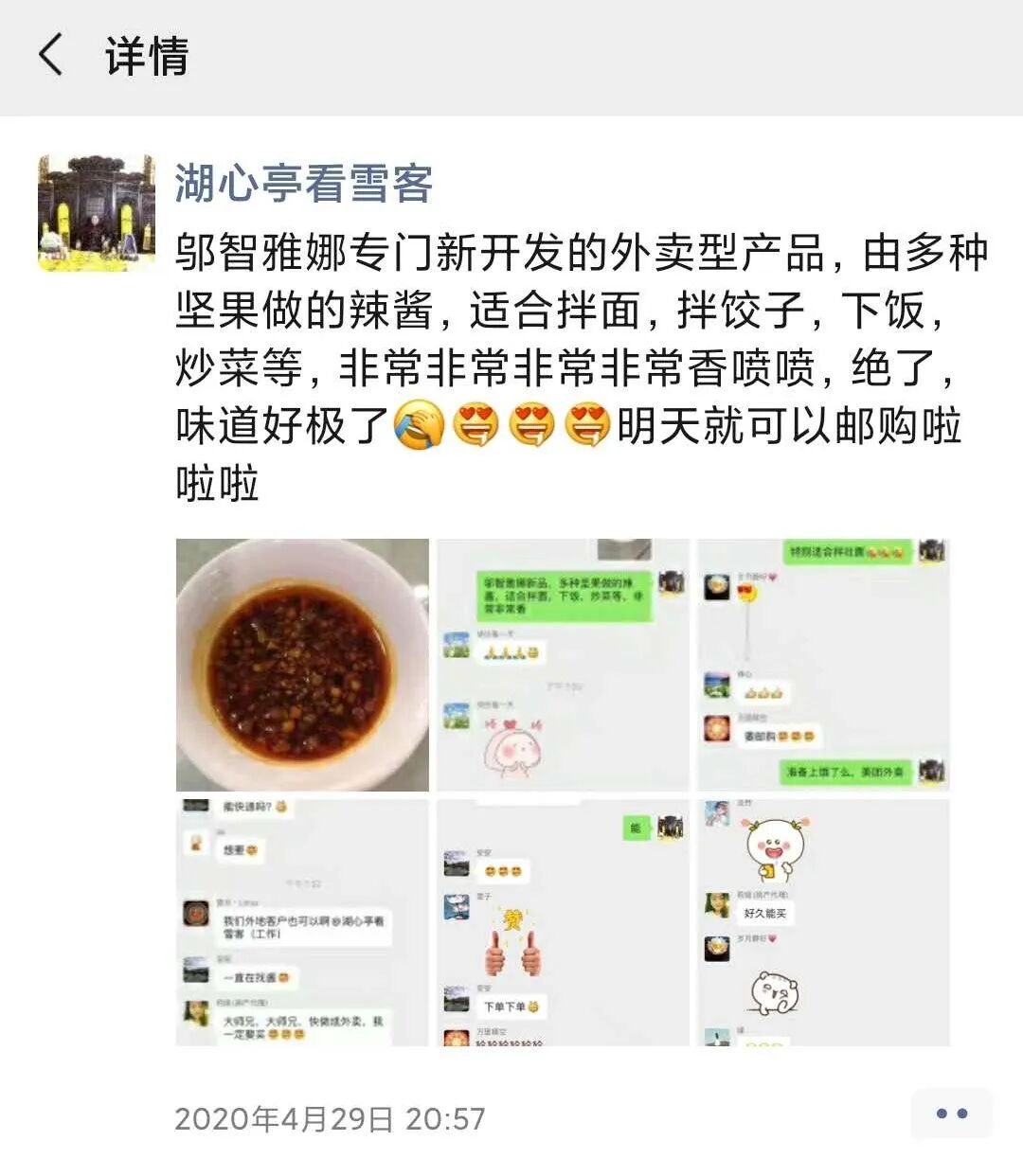Open 湖心亭看雪客's profile via name

pyautogui.click(x=303, y=183)
